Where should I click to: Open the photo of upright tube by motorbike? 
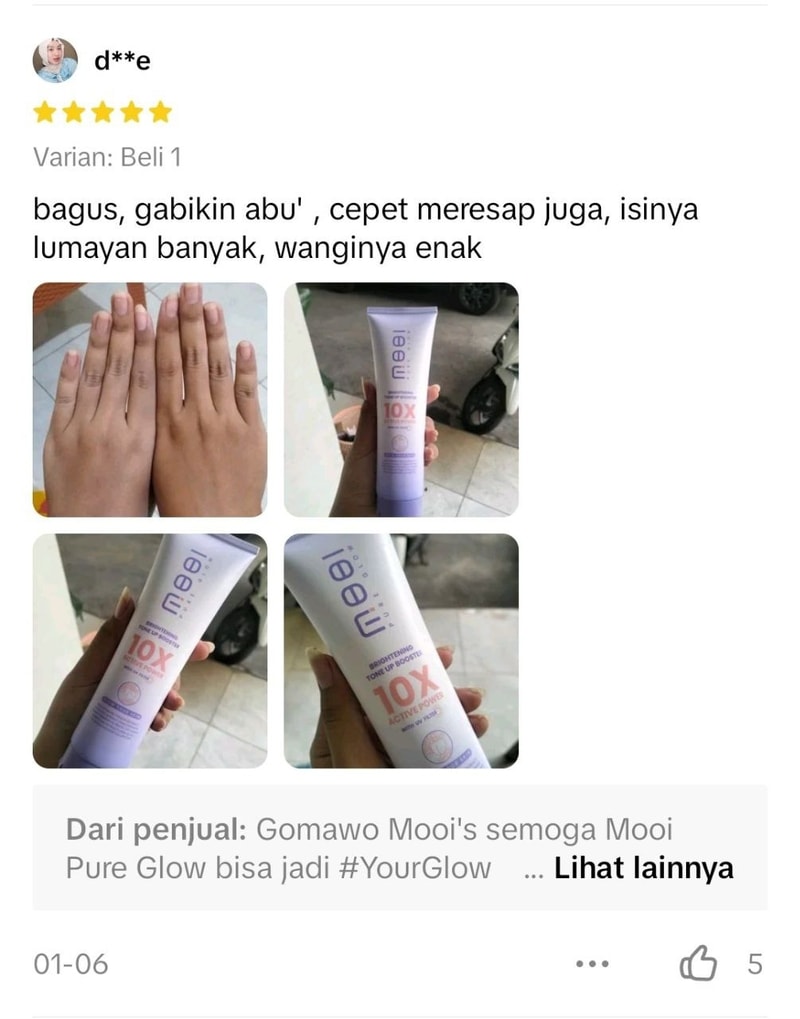coord(401,399)
